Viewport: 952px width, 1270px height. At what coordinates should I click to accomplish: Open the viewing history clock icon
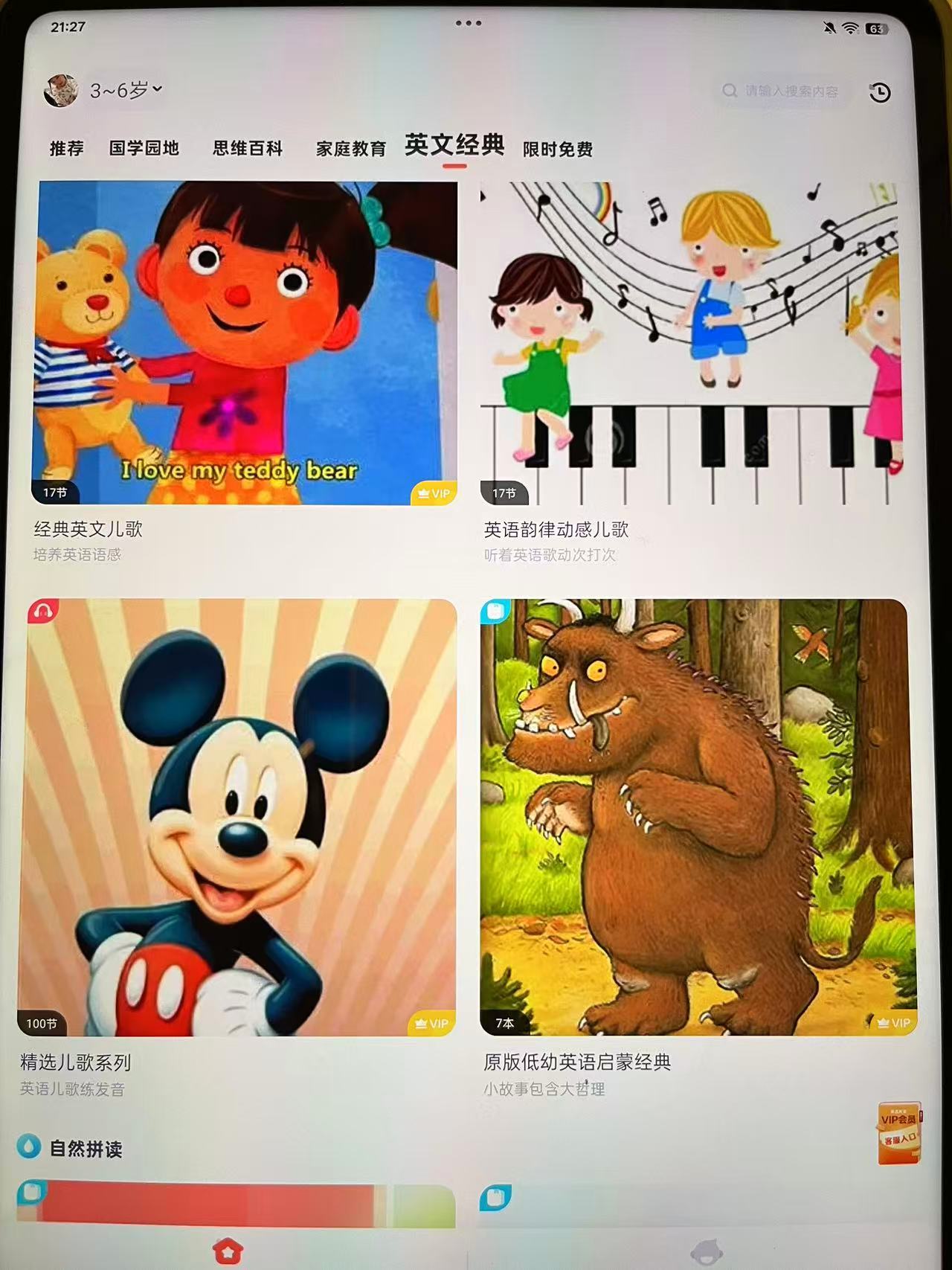click(880, 92)
